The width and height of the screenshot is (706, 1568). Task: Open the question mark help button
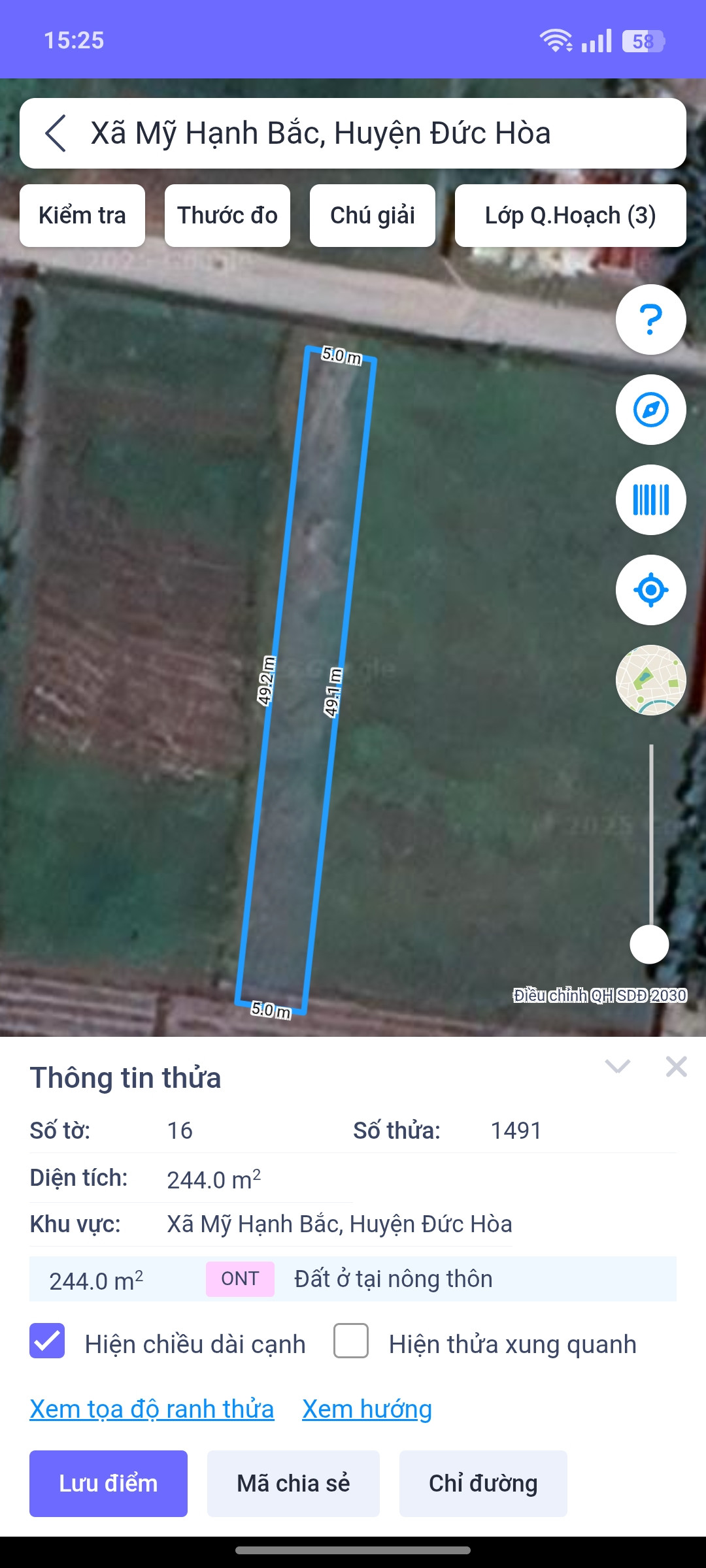(x=650, y=319)
